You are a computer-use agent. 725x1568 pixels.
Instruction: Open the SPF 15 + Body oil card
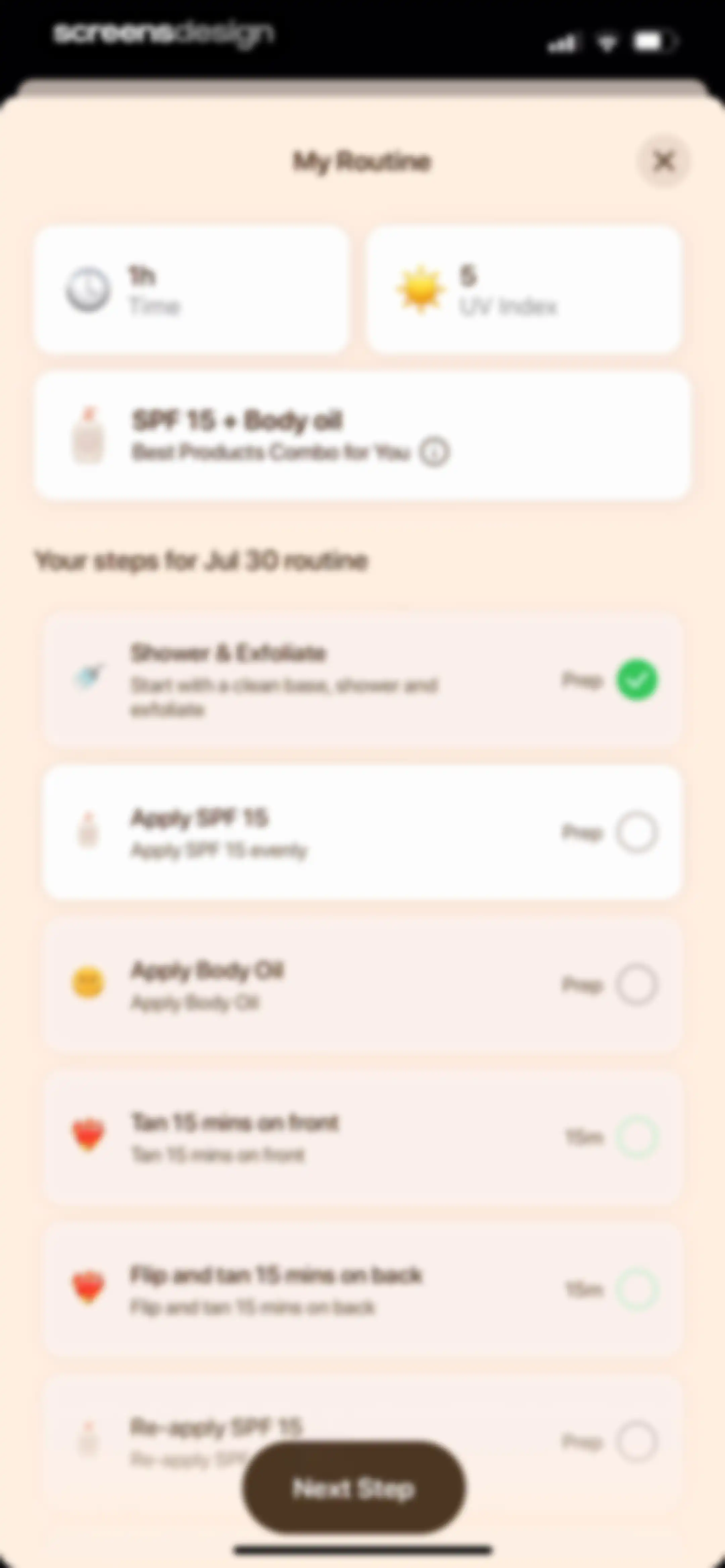pos(362,436)
